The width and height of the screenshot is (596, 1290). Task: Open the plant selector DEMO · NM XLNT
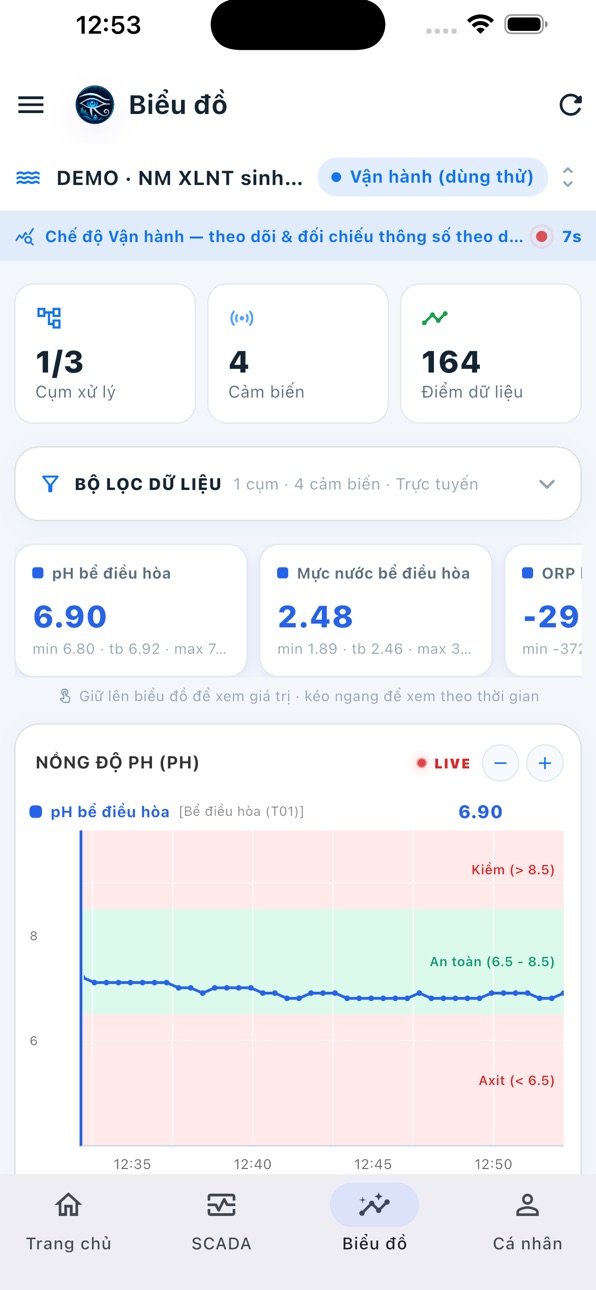(160, 178)
